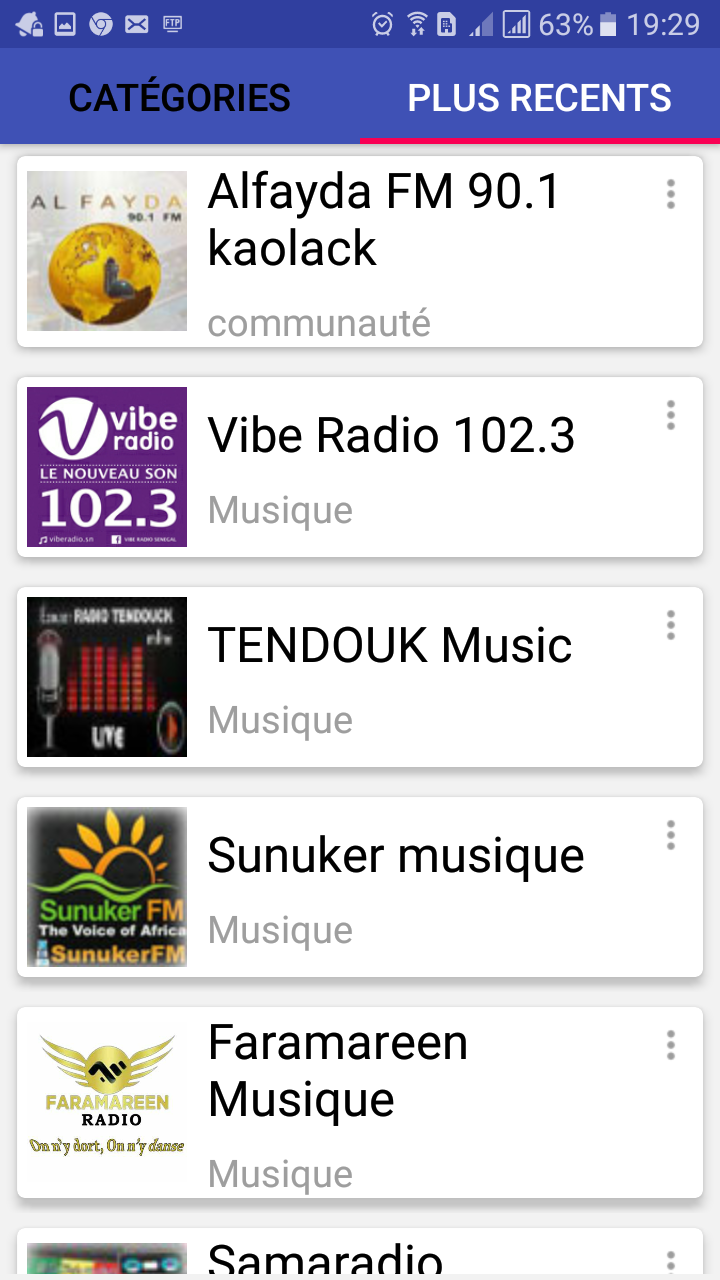This screenshot has width=720, height=1280.
Task: Select the PLUS RECENTS tab
Action: pos(540,98)
